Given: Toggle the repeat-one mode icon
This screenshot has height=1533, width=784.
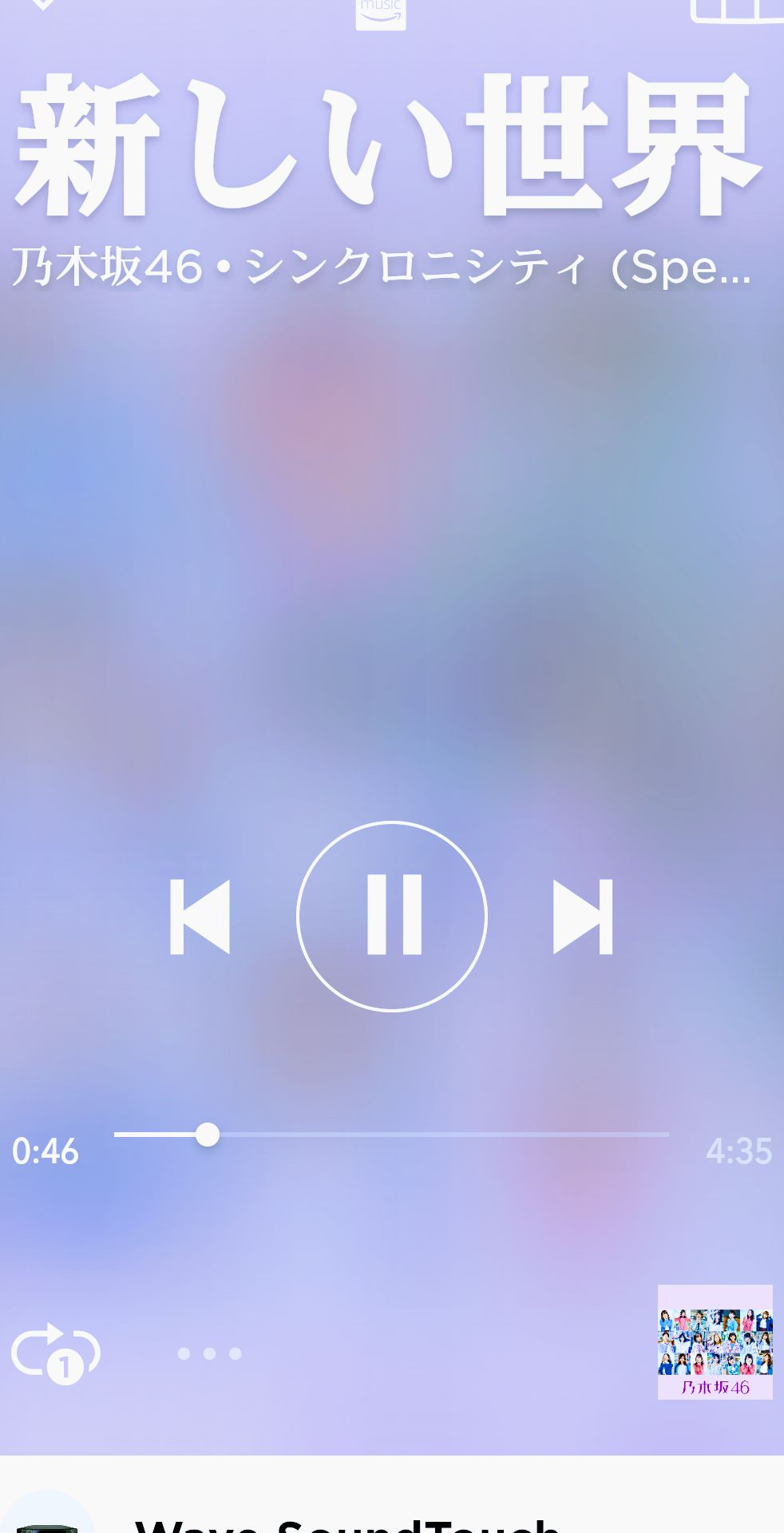Looking at the screenshot, I should coord(56,1353).
